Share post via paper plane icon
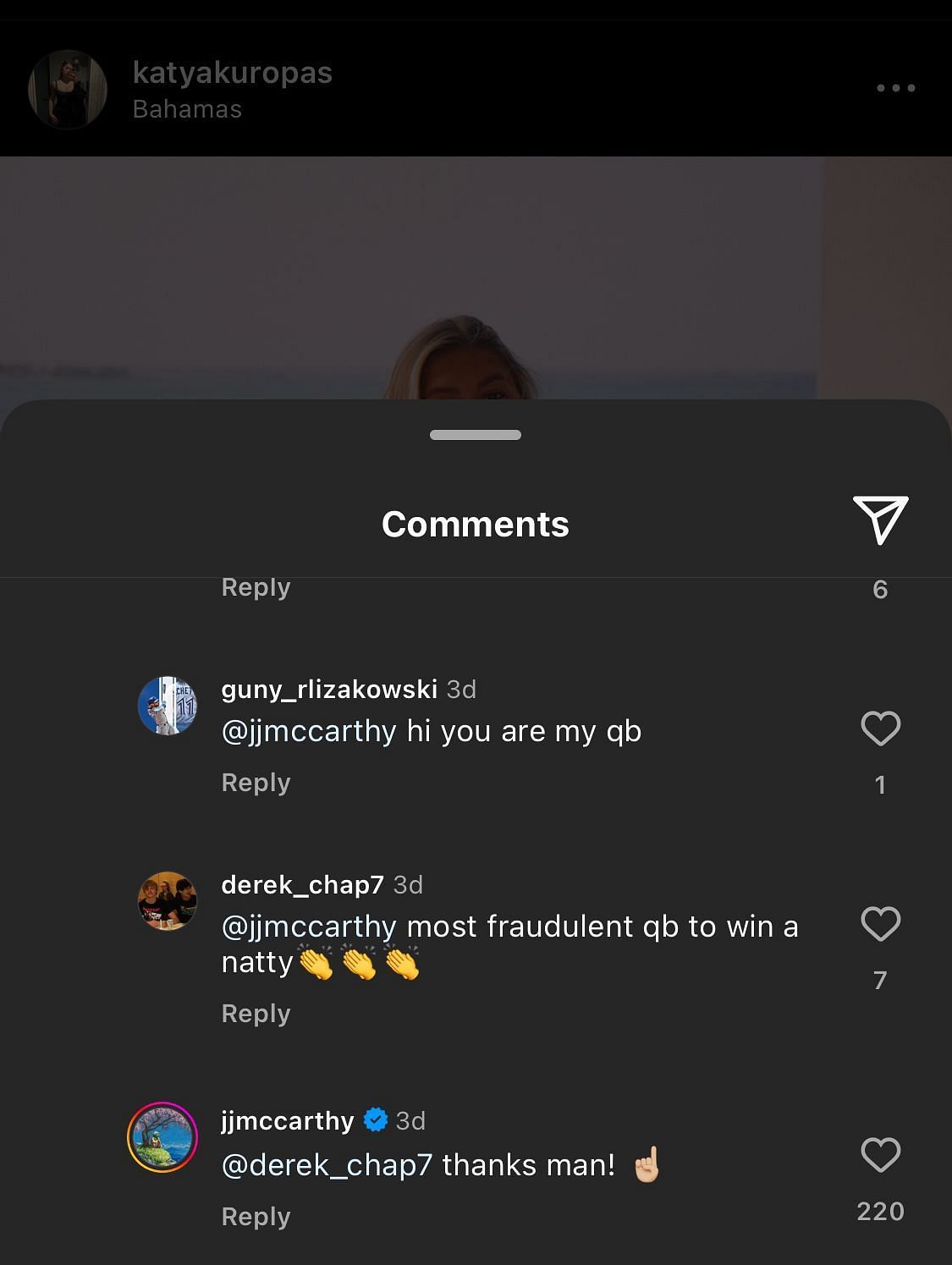This screenshot has width=952, height=1265. coord(880,519)
